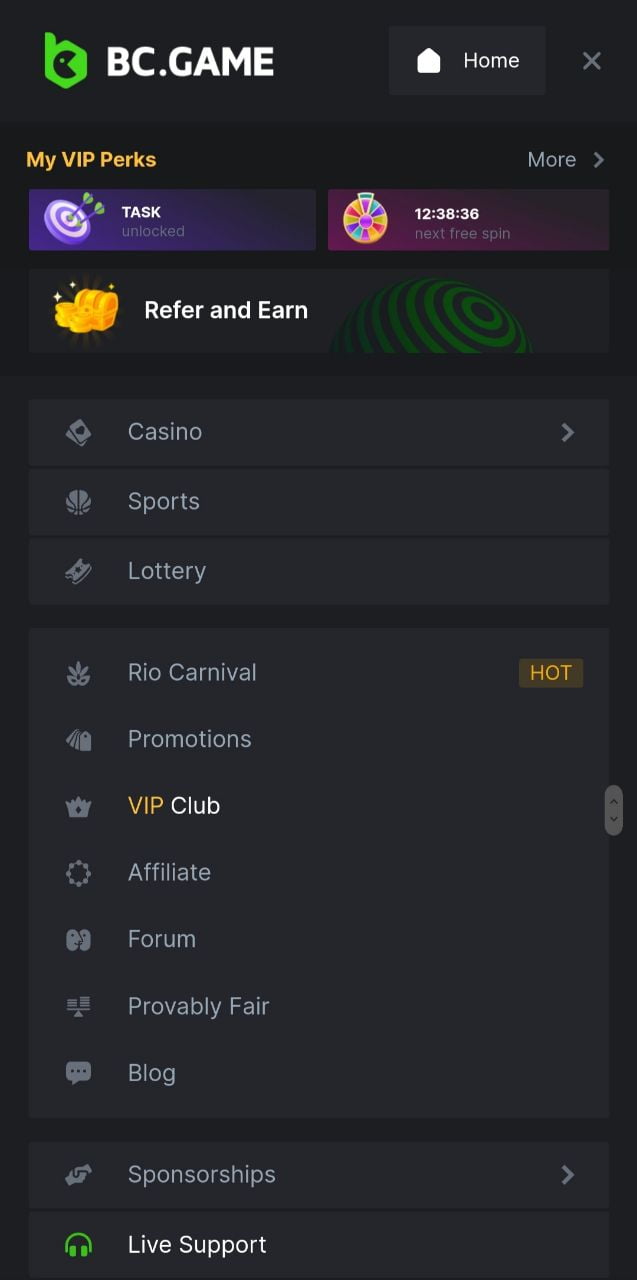
Task: Open Provably Fair info
Action: point(318,1007)
